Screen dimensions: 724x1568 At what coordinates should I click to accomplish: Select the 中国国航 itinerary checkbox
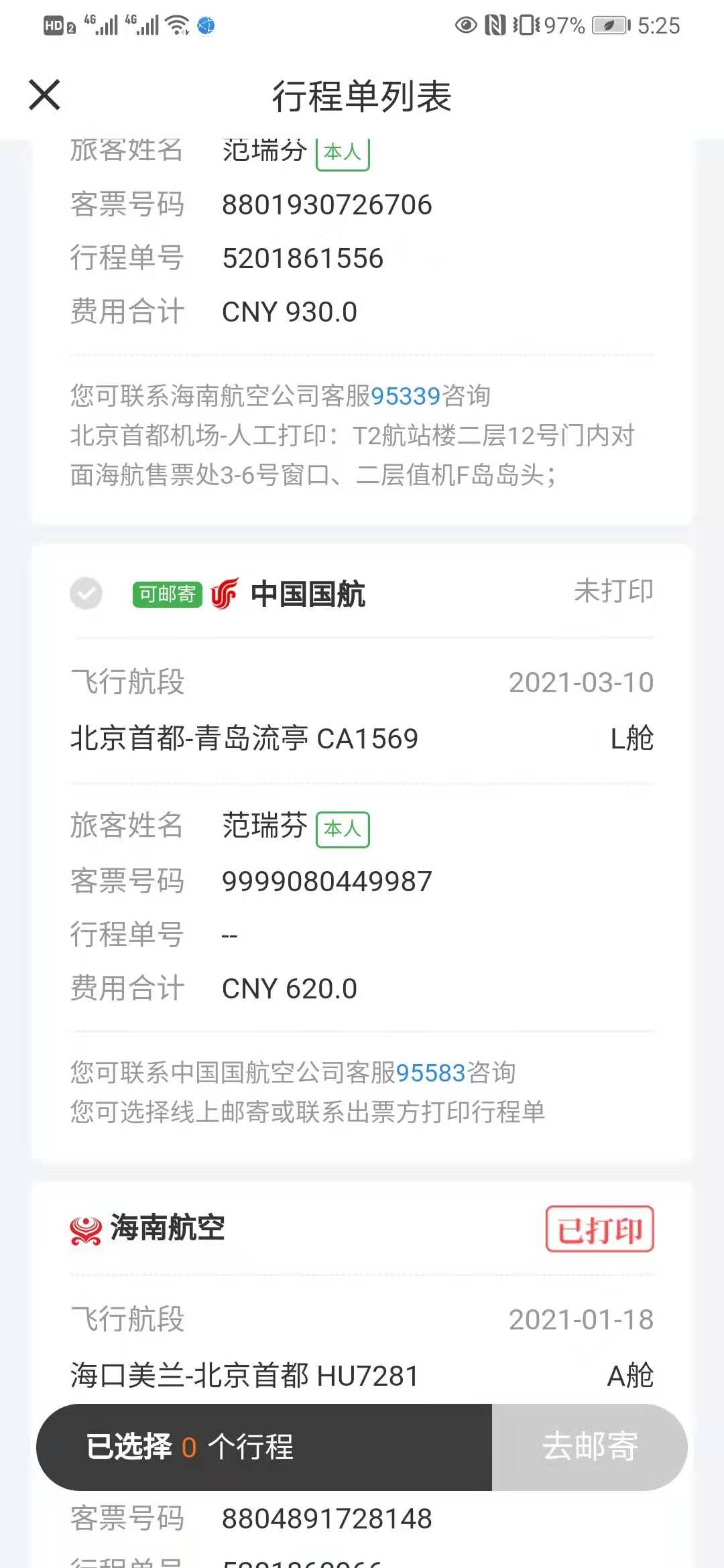click(86, 594)
